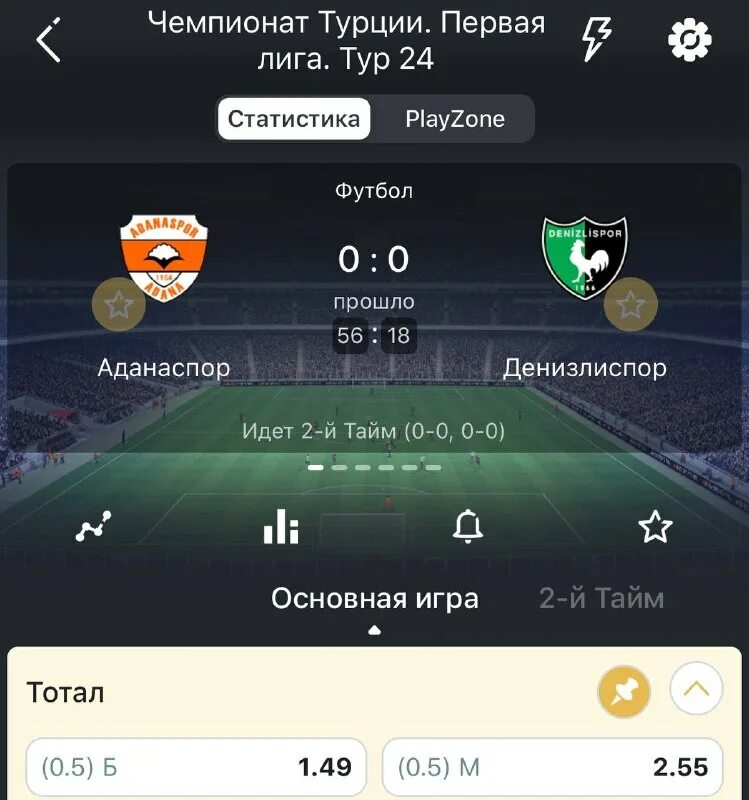Open the match tracker graph icon
Viewport: 749px width, 800px height.
coord(93,530)
